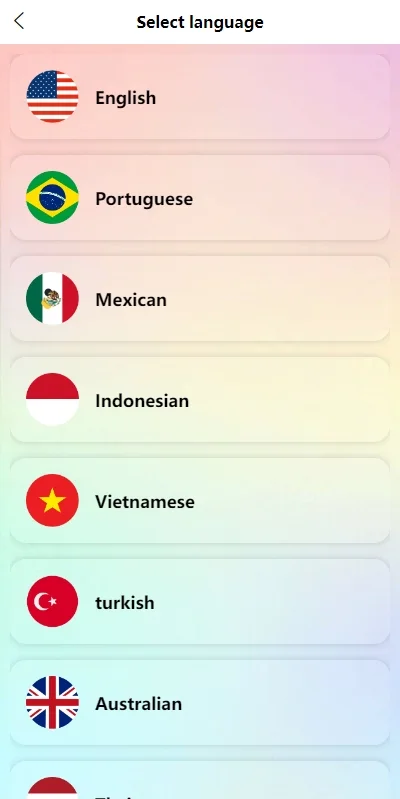
Task: Choose the Portuguese language option
Action: [x=200, y=198]
